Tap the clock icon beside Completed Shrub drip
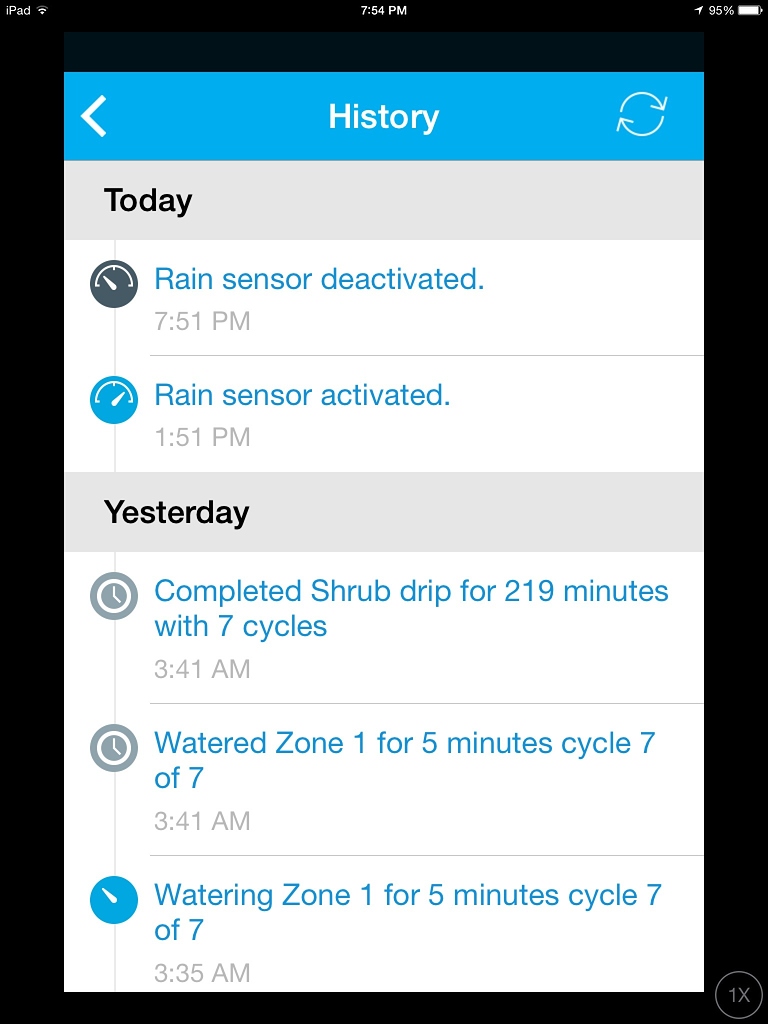The image size is (768, 1024). click(x=113, y=597)
